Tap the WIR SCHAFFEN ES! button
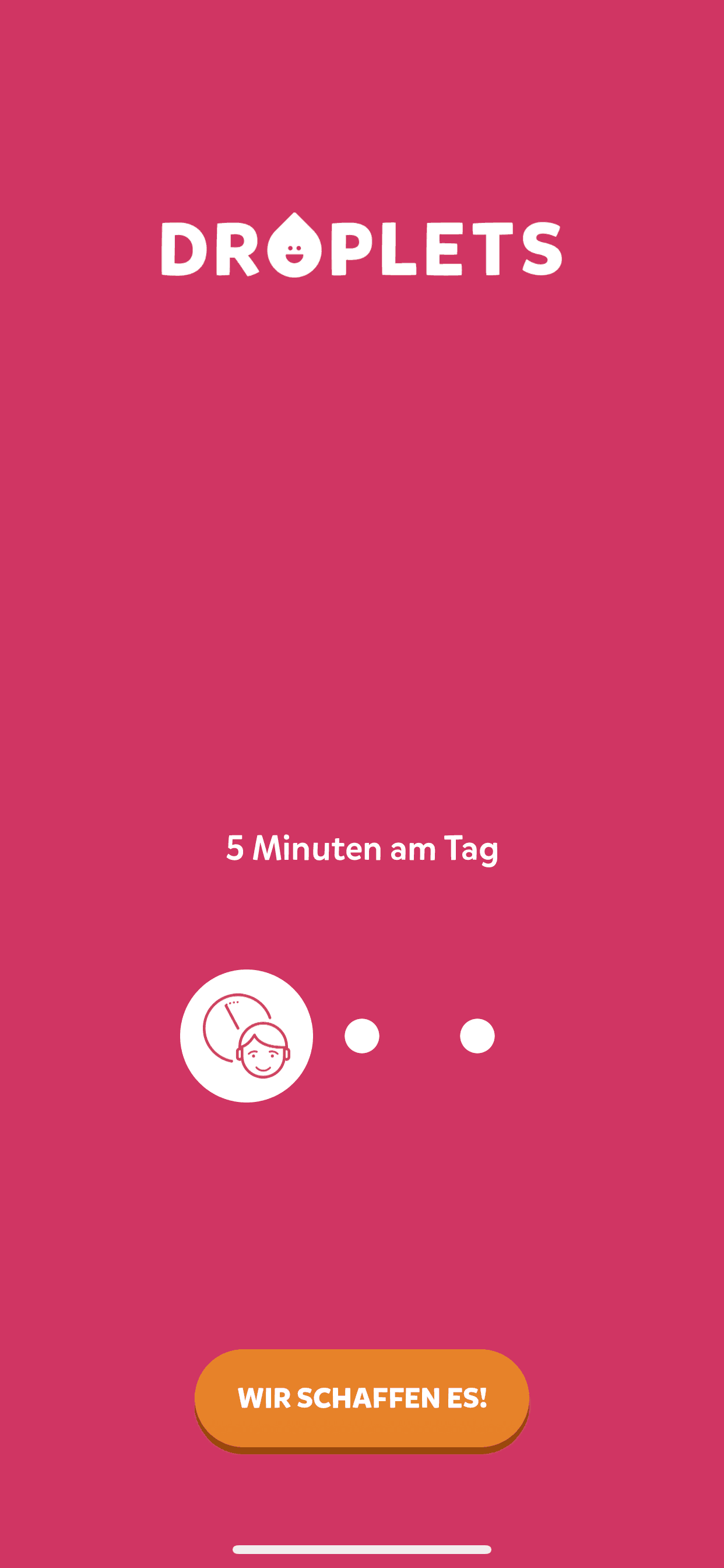 point(362,1399)
